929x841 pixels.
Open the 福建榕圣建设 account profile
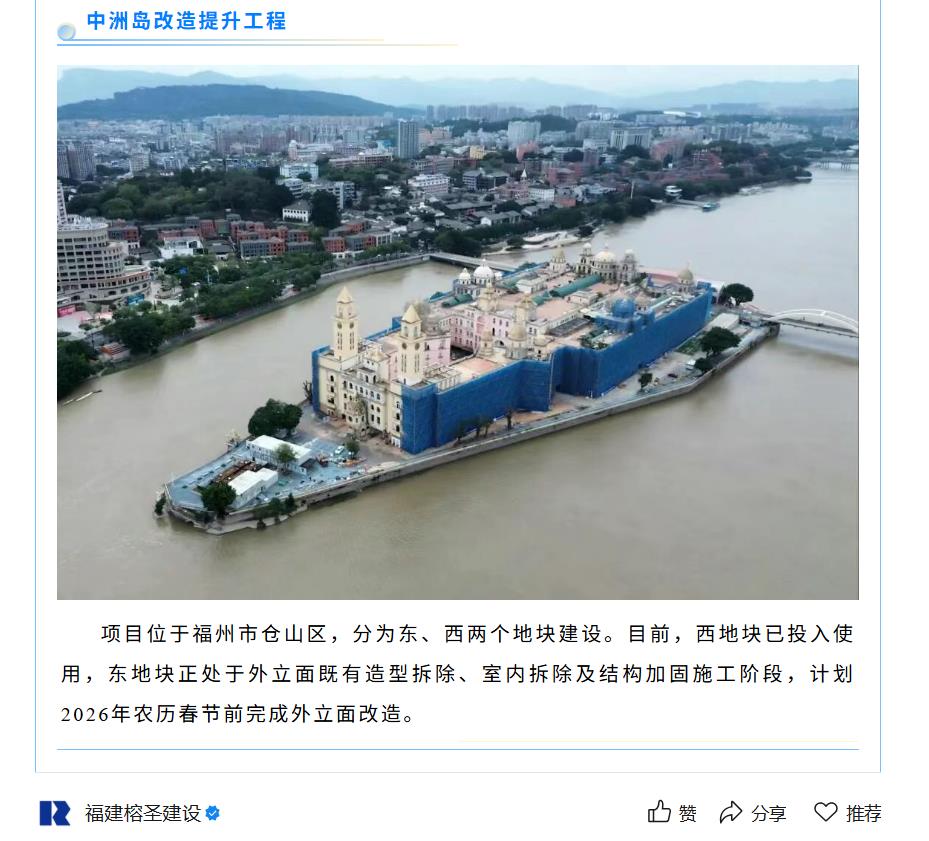[141, 813]
